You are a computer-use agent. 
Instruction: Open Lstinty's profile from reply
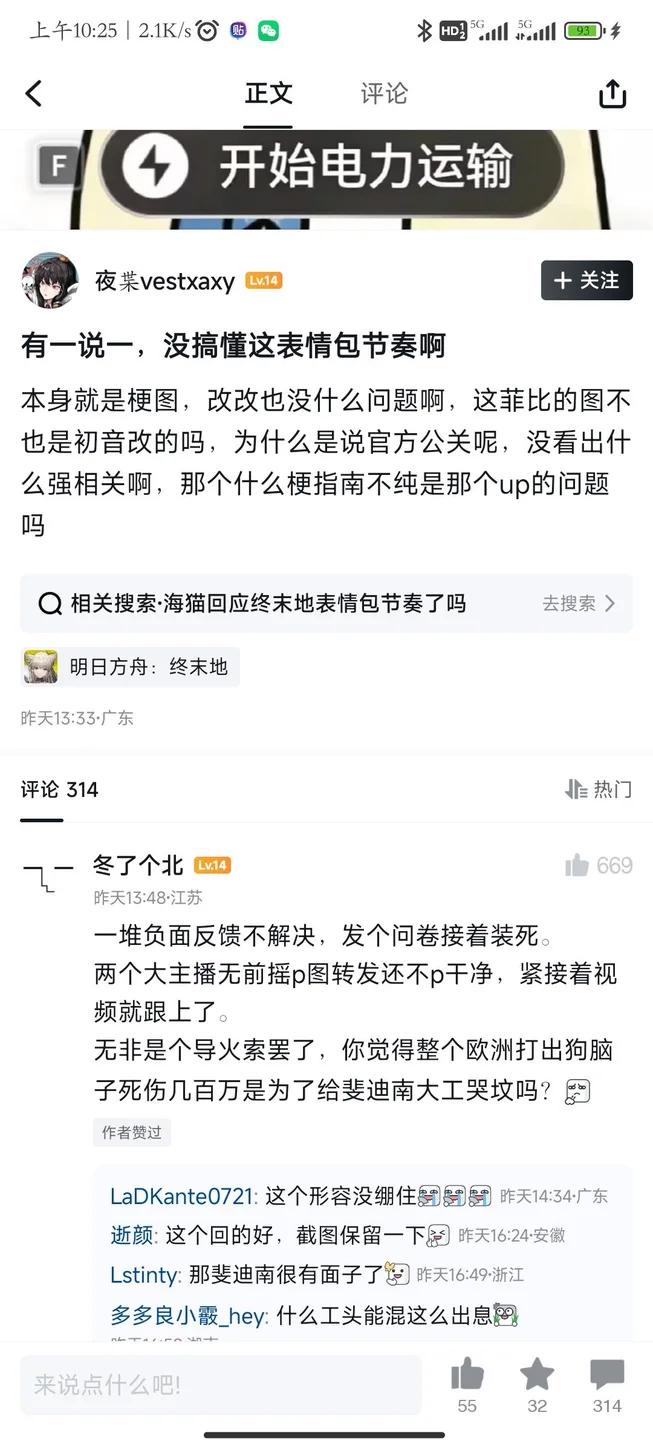click(x=144, y=1275)
